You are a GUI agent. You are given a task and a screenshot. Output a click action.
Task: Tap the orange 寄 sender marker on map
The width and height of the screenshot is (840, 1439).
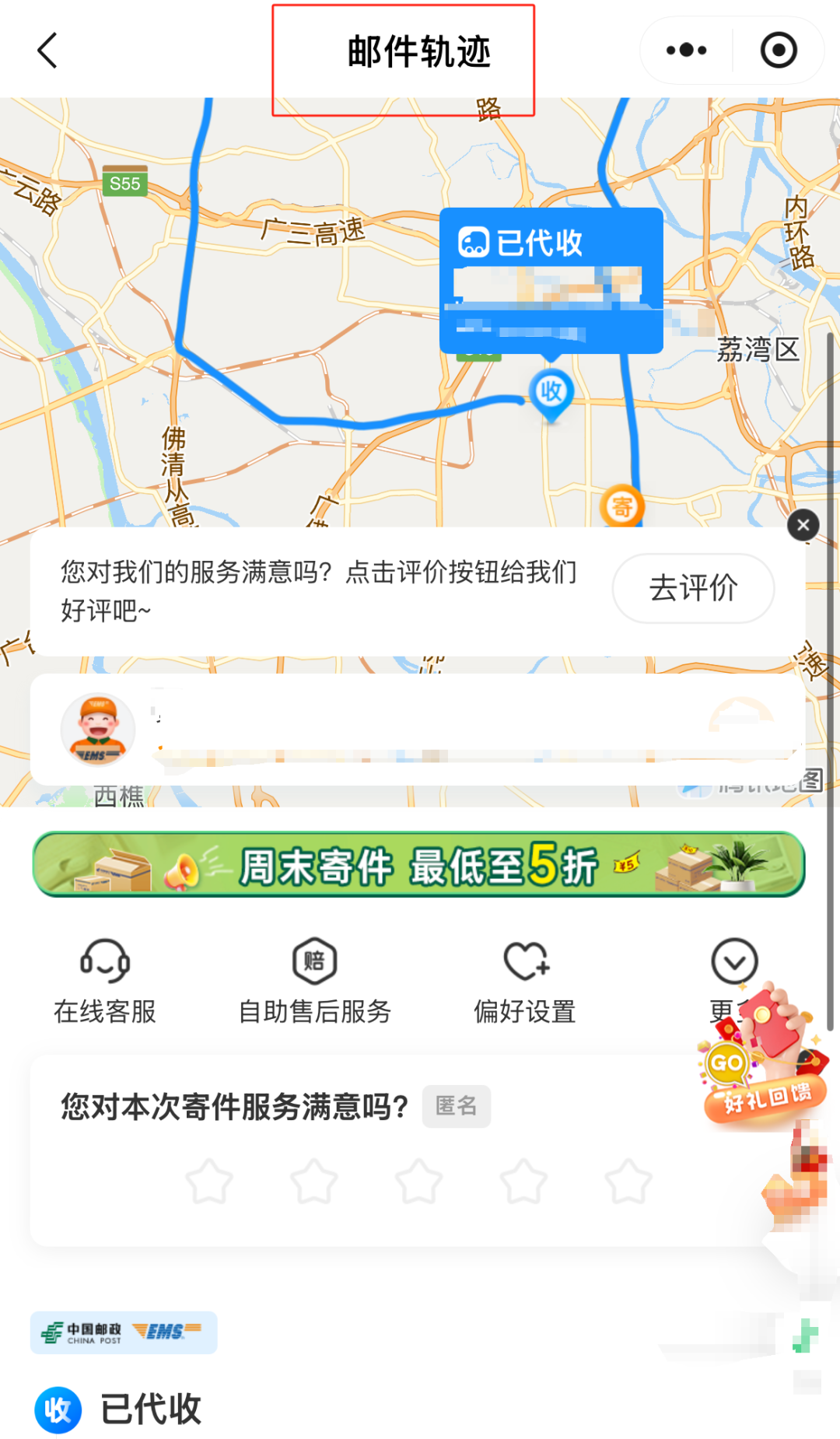tap(622, 507)
